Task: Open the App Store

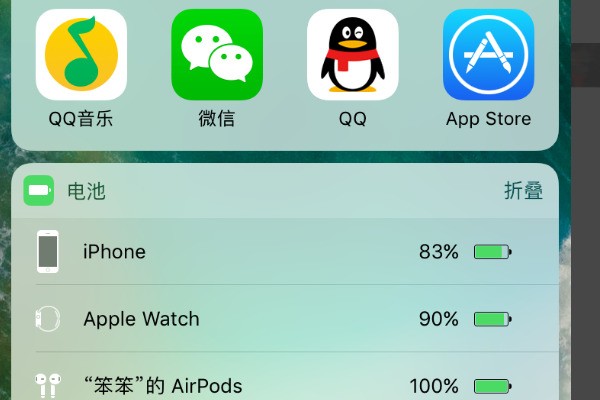Action: pyautogui.click(x=488, y=55)
